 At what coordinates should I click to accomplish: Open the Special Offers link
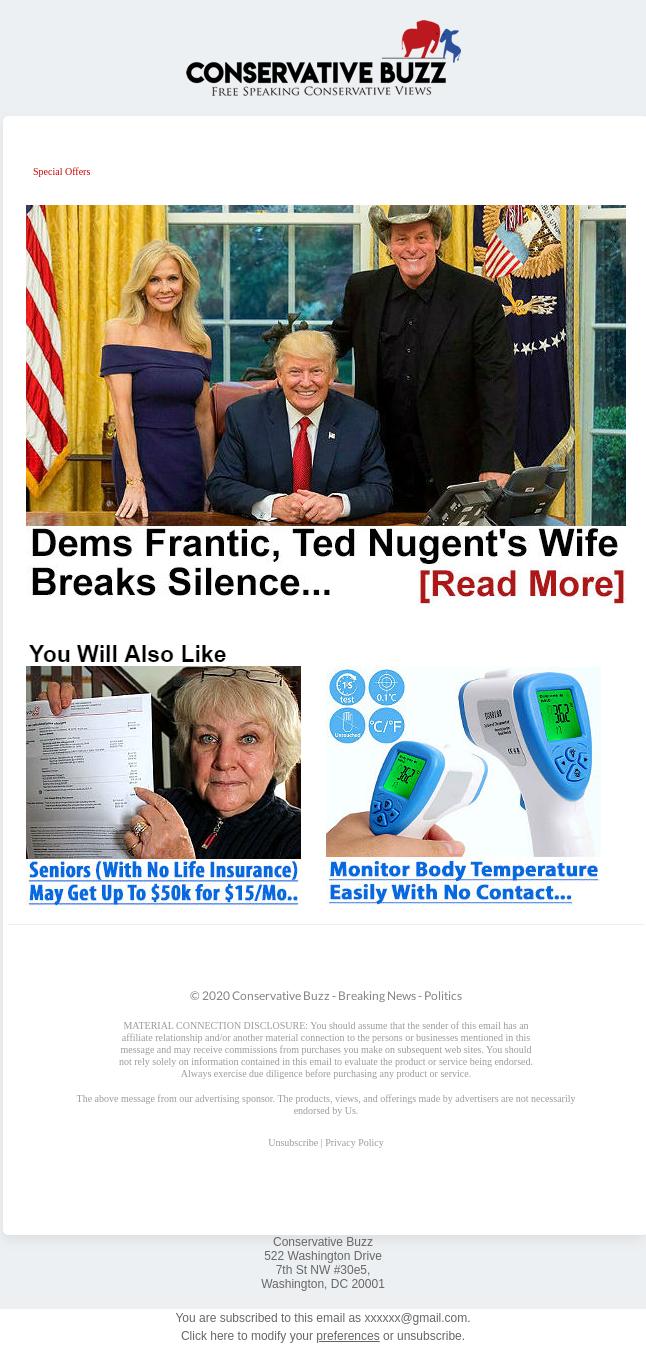click(61, 172)
